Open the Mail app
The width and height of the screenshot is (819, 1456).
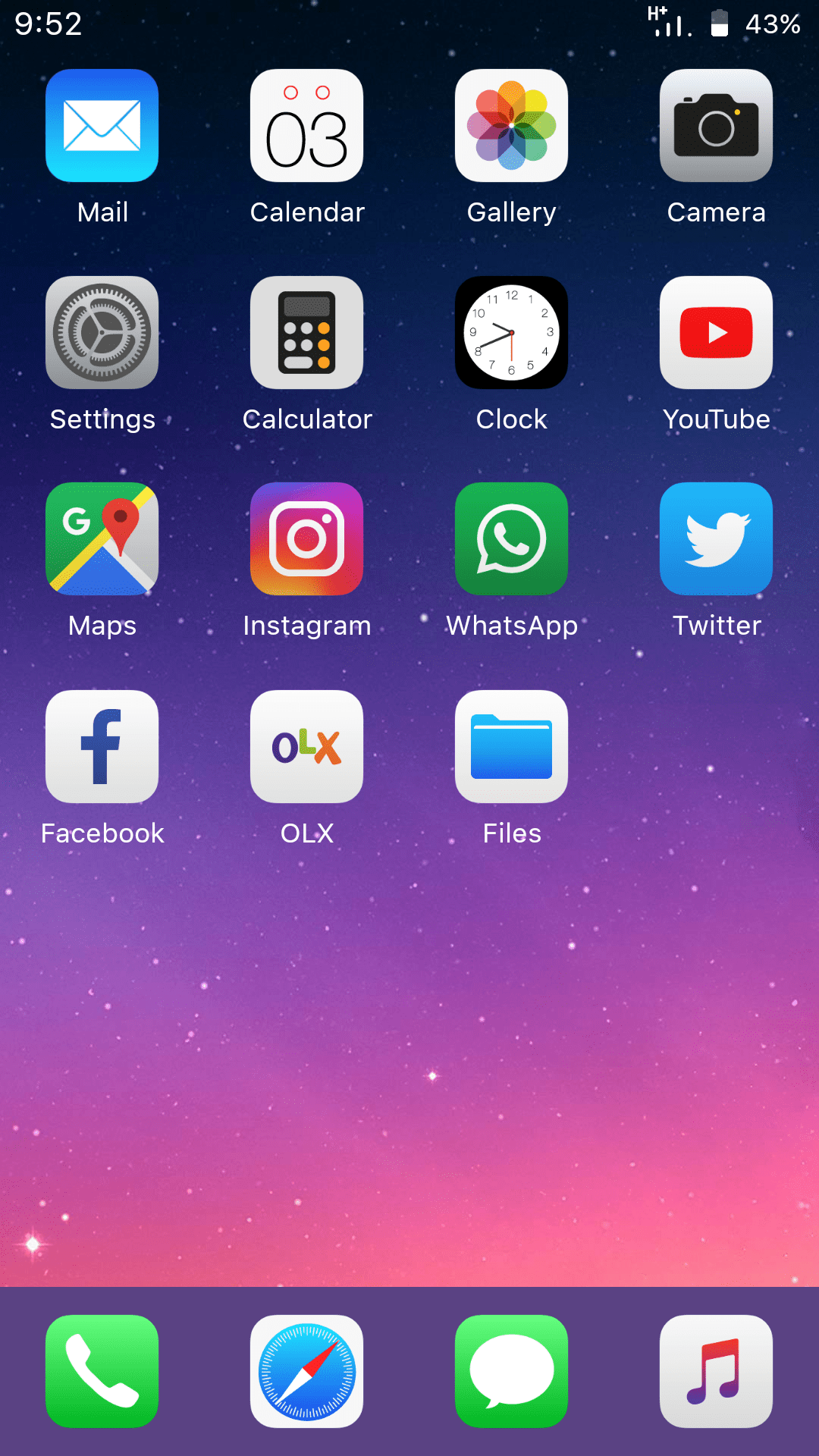click(x=102, y=125)
